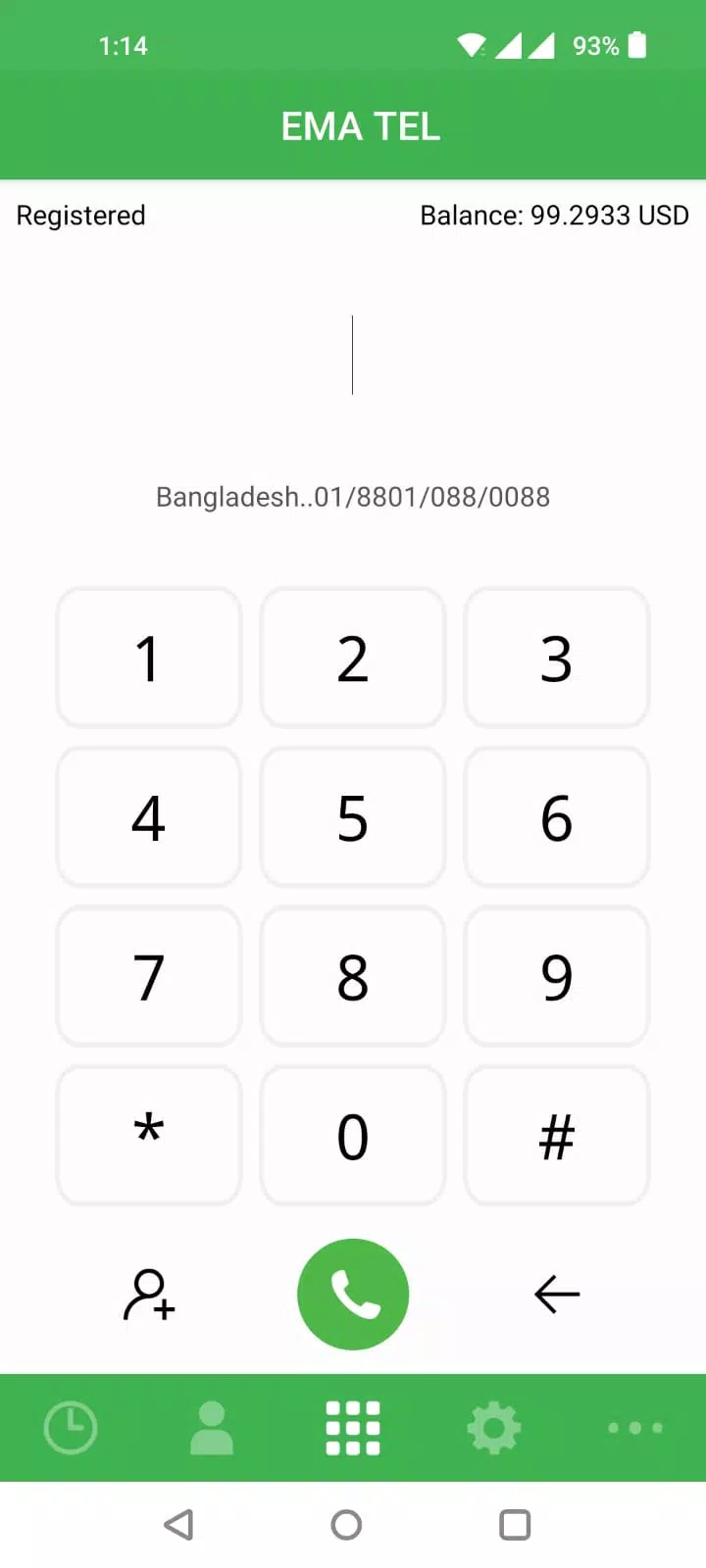Tap the 3 key
This screenshot has width=706, height=1568.
556,658
